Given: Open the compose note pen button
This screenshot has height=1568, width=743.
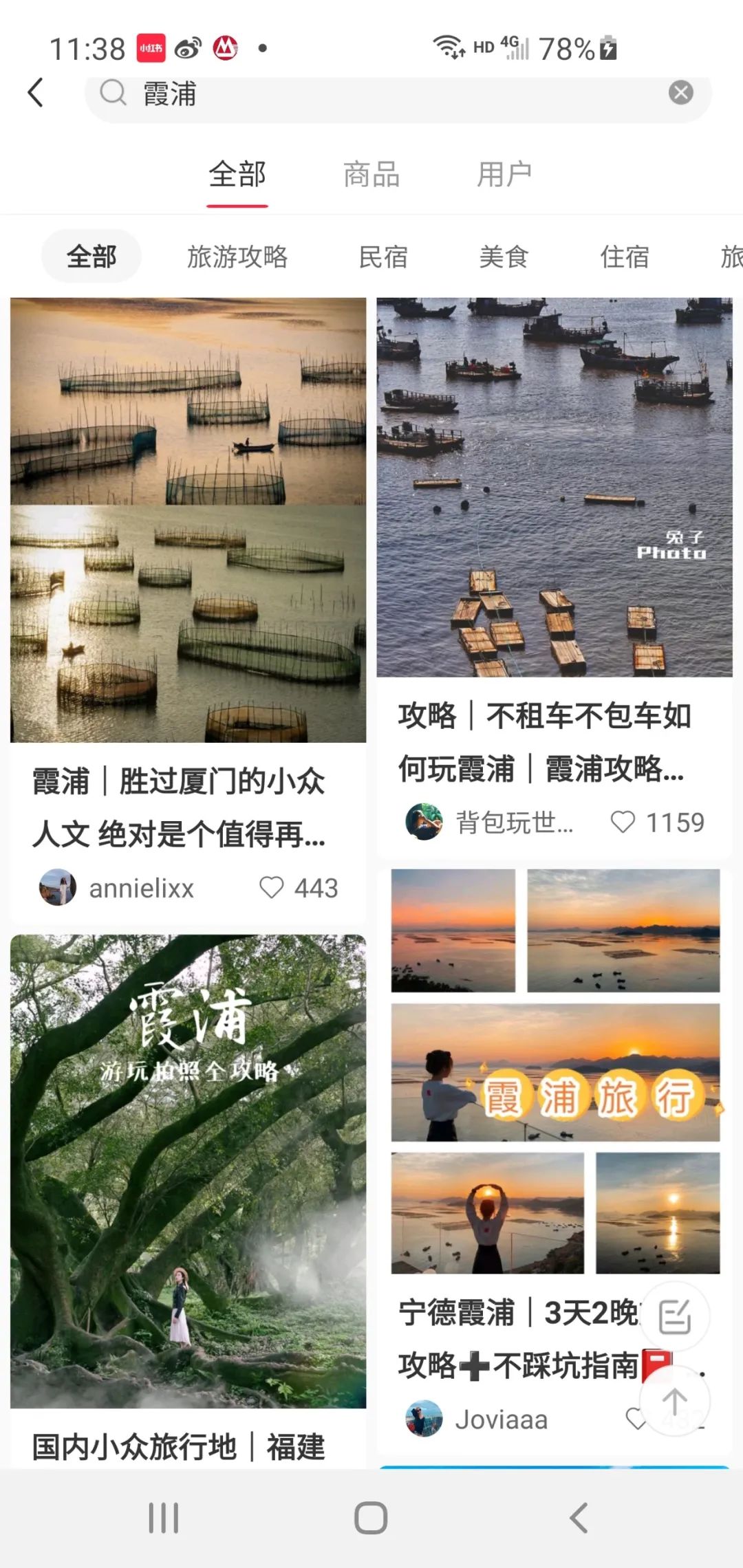Looking at the screenshot, I should (x=675, y=1315).
